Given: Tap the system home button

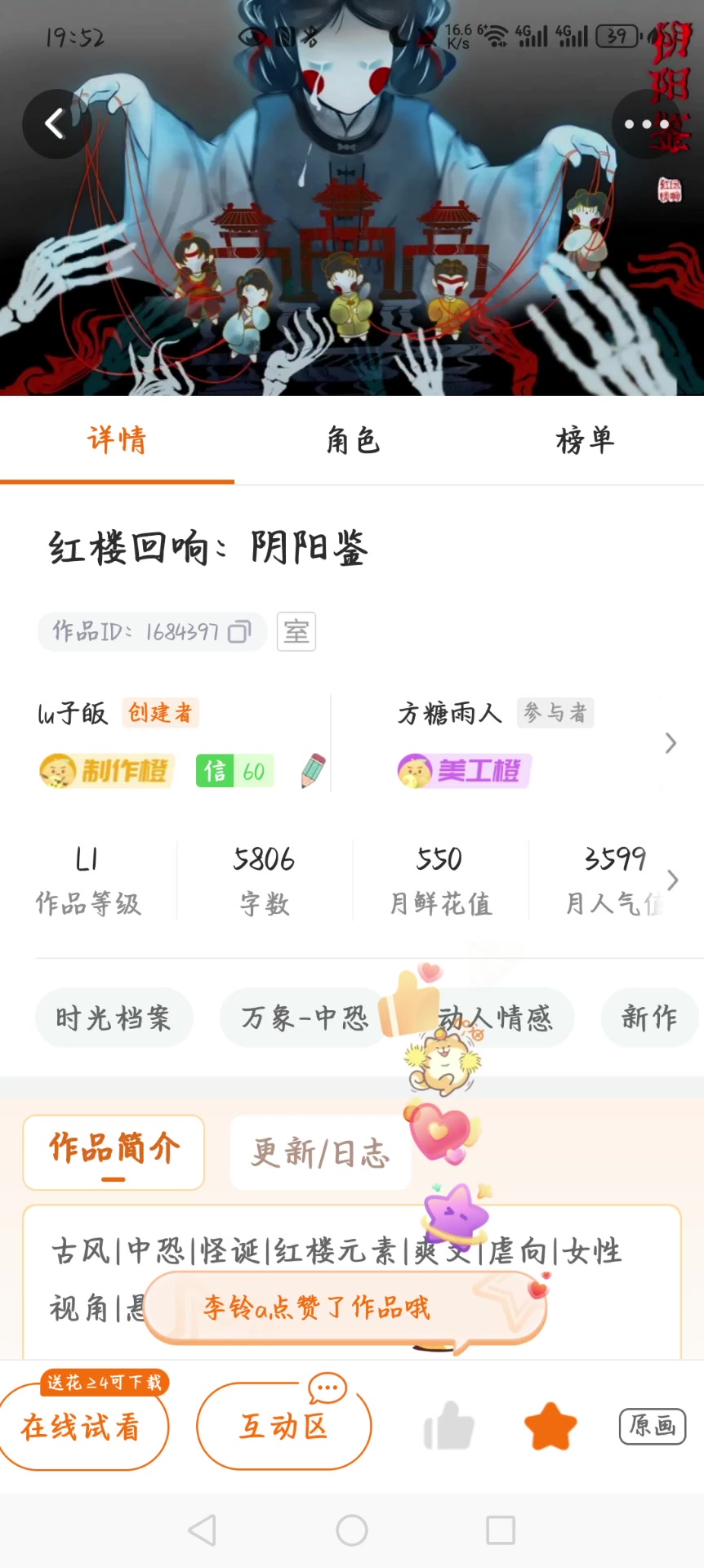Looking at the screenshot, I should pos(352,1530).
